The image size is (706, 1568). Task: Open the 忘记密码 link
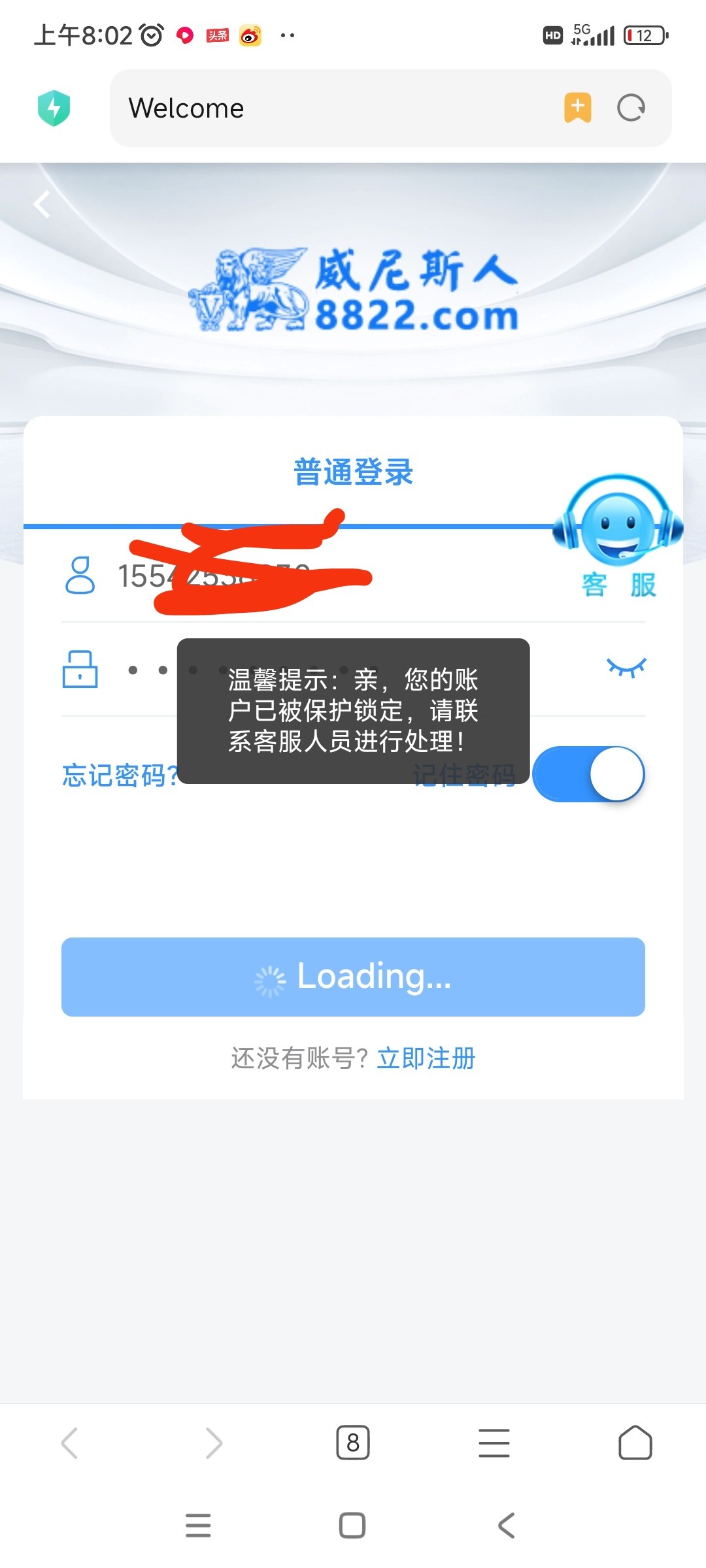pos(118,776)
